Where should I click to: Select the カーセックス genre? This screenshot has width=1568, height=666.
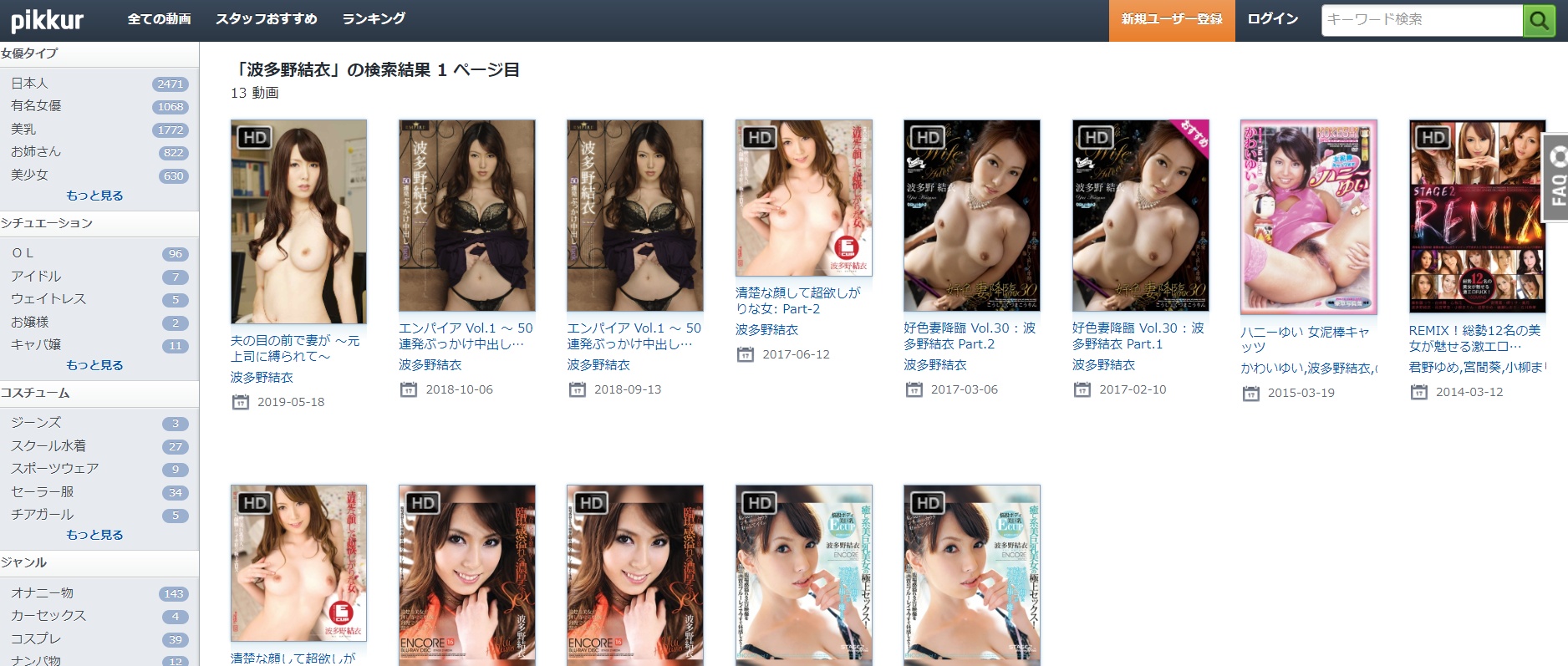48,616
